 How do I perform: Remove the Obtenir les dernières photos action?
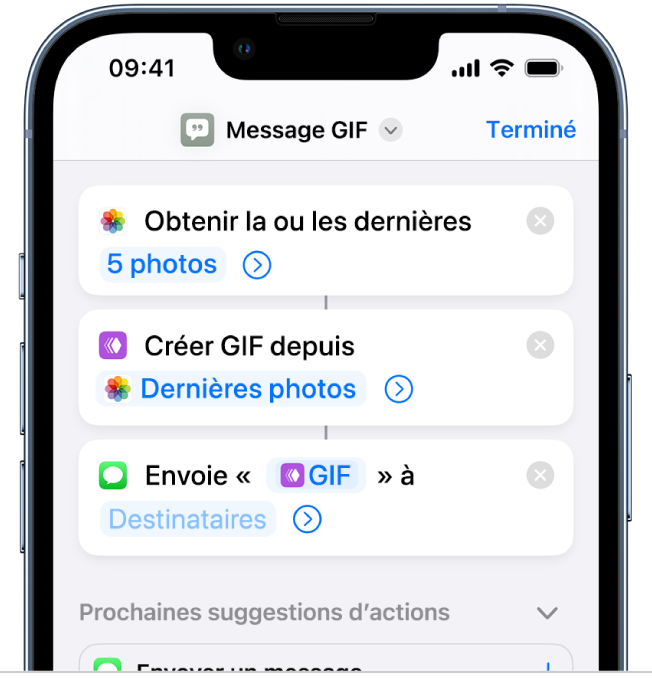540,221
